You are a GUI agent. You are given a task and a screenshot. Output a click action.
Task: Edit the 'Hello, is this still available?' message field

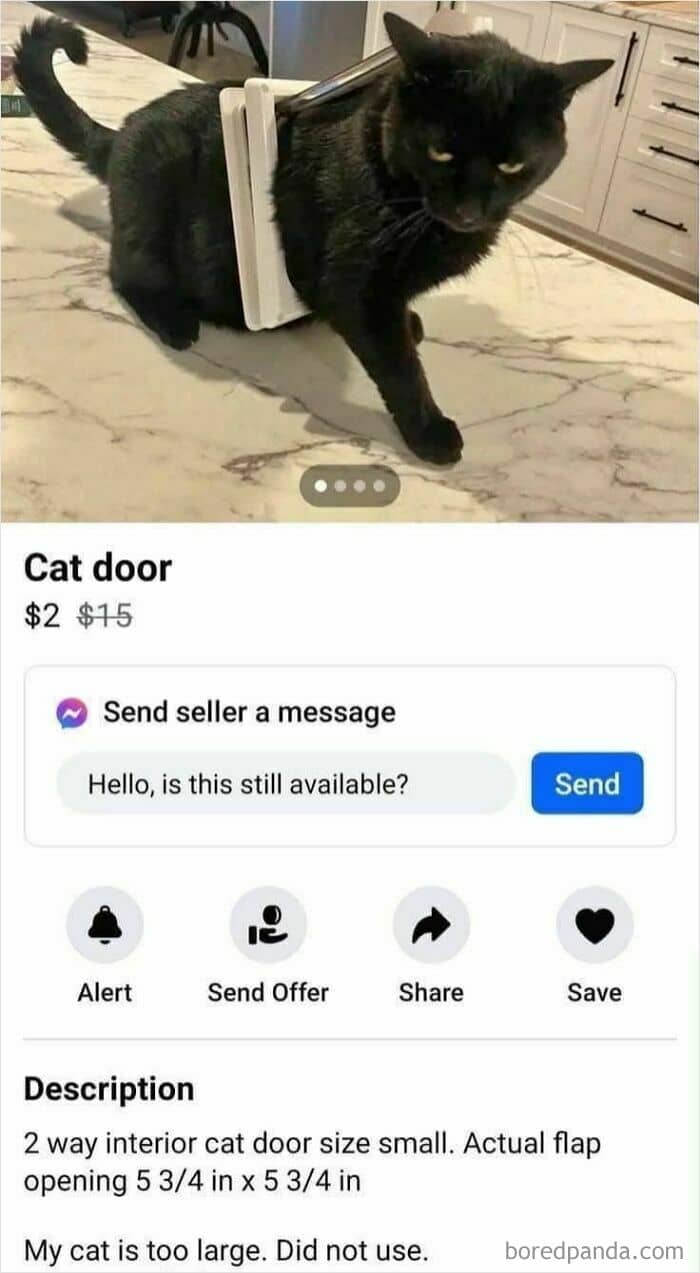[x=285, y=783]
